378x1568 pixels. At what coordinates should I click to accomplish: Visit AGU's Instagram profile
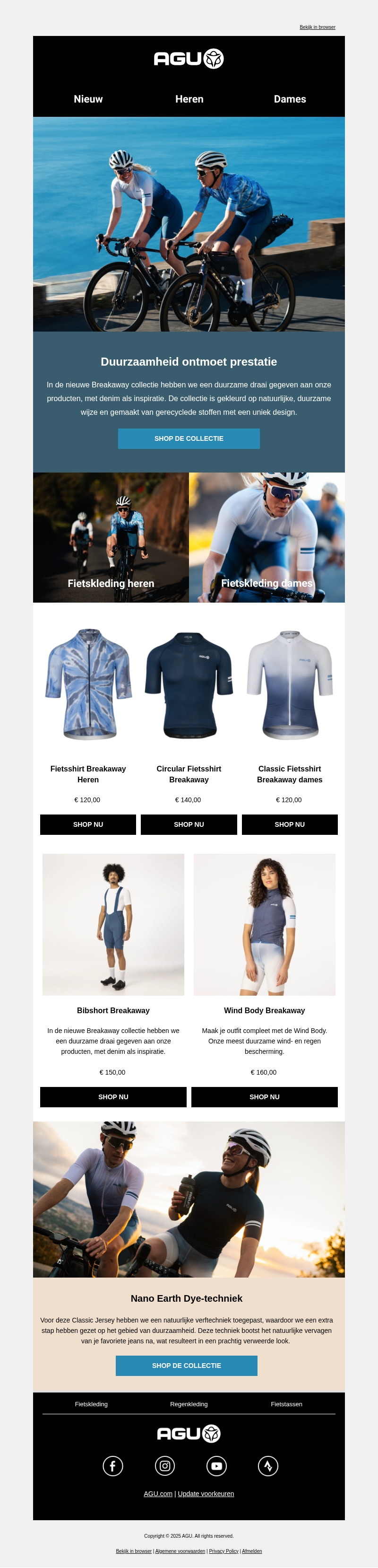tap(165, 1465)
